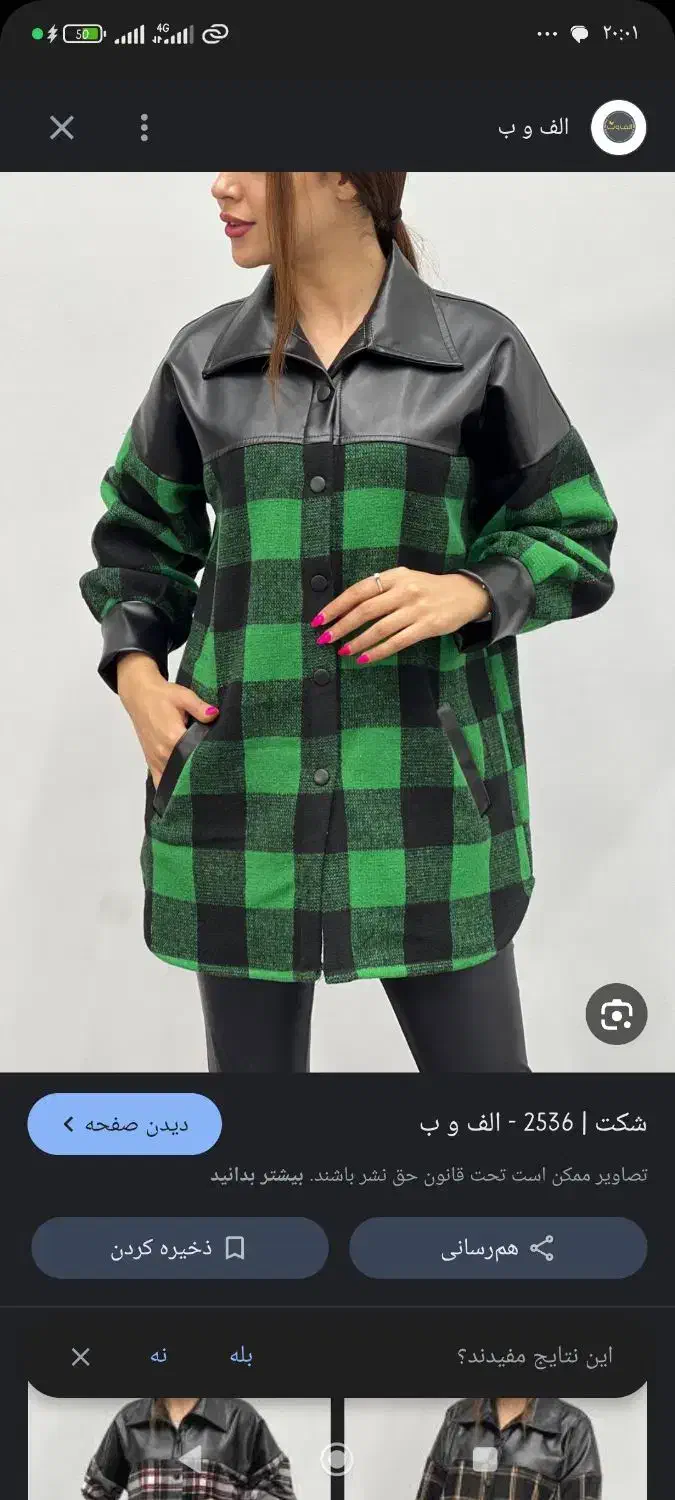675x1500 pixels.
Task: Tap the دیدن صفحه button
Action: click(124, 1124)
